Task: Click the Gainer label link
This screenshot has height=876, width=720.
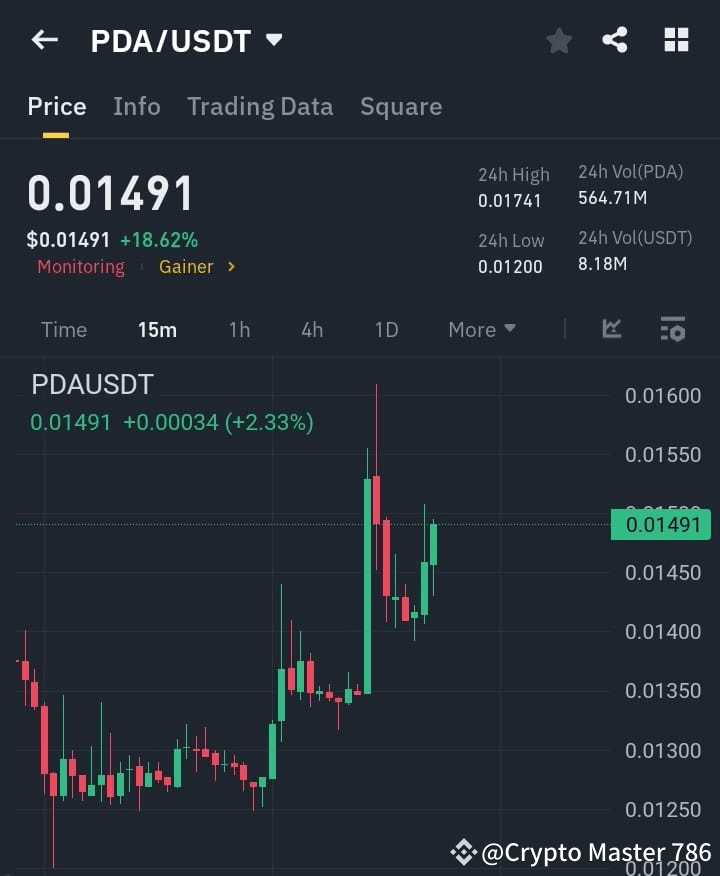Action: (x=185, y=266)
